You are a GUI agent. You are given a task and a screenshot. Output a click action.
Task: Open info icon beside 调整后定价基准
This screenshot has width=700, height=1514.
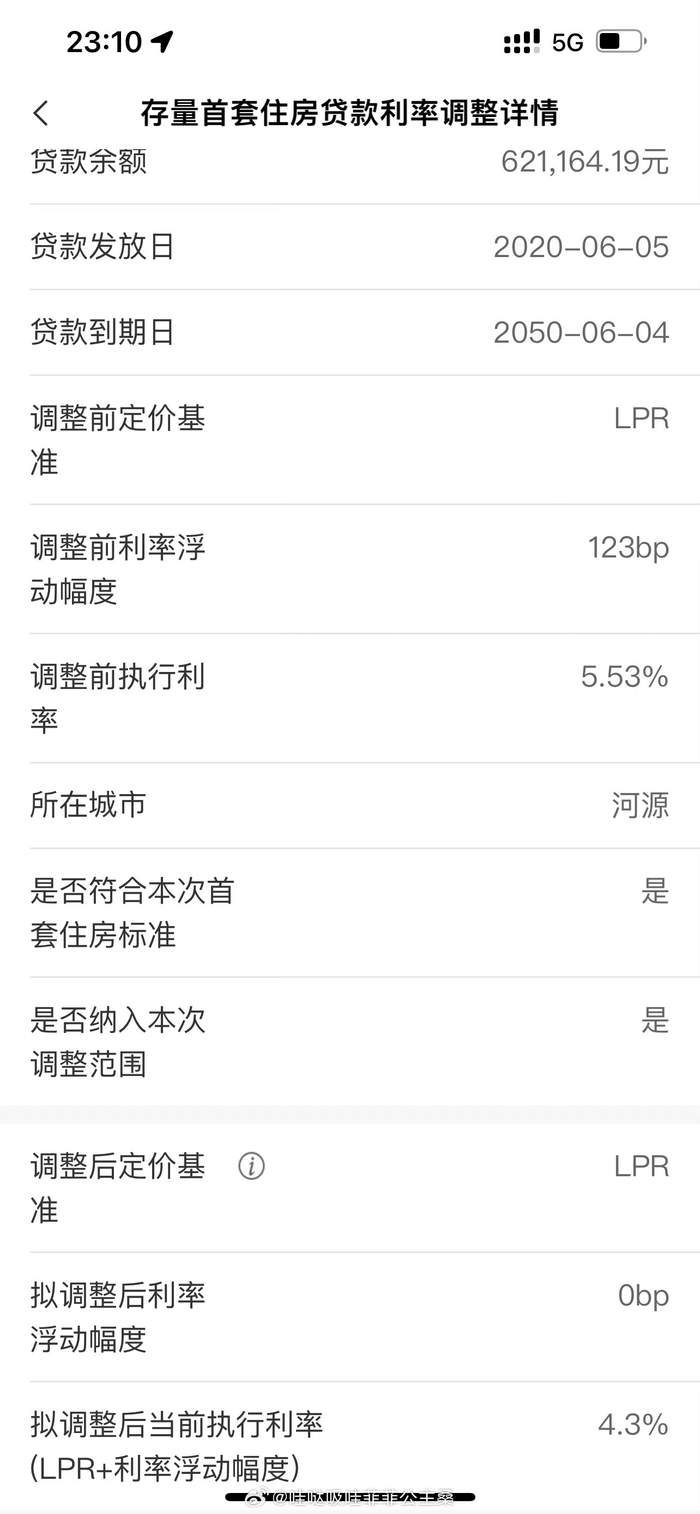251,1166
